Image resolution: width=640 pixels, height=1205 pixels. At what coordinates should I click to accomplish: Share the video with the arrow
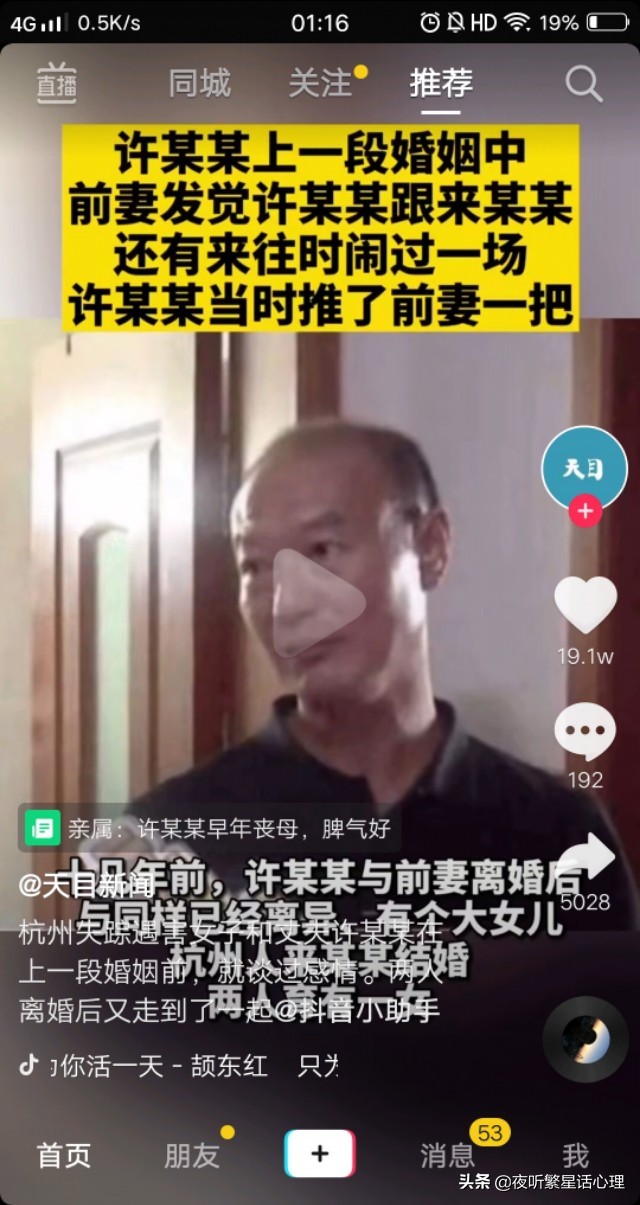tap(586, 859)
